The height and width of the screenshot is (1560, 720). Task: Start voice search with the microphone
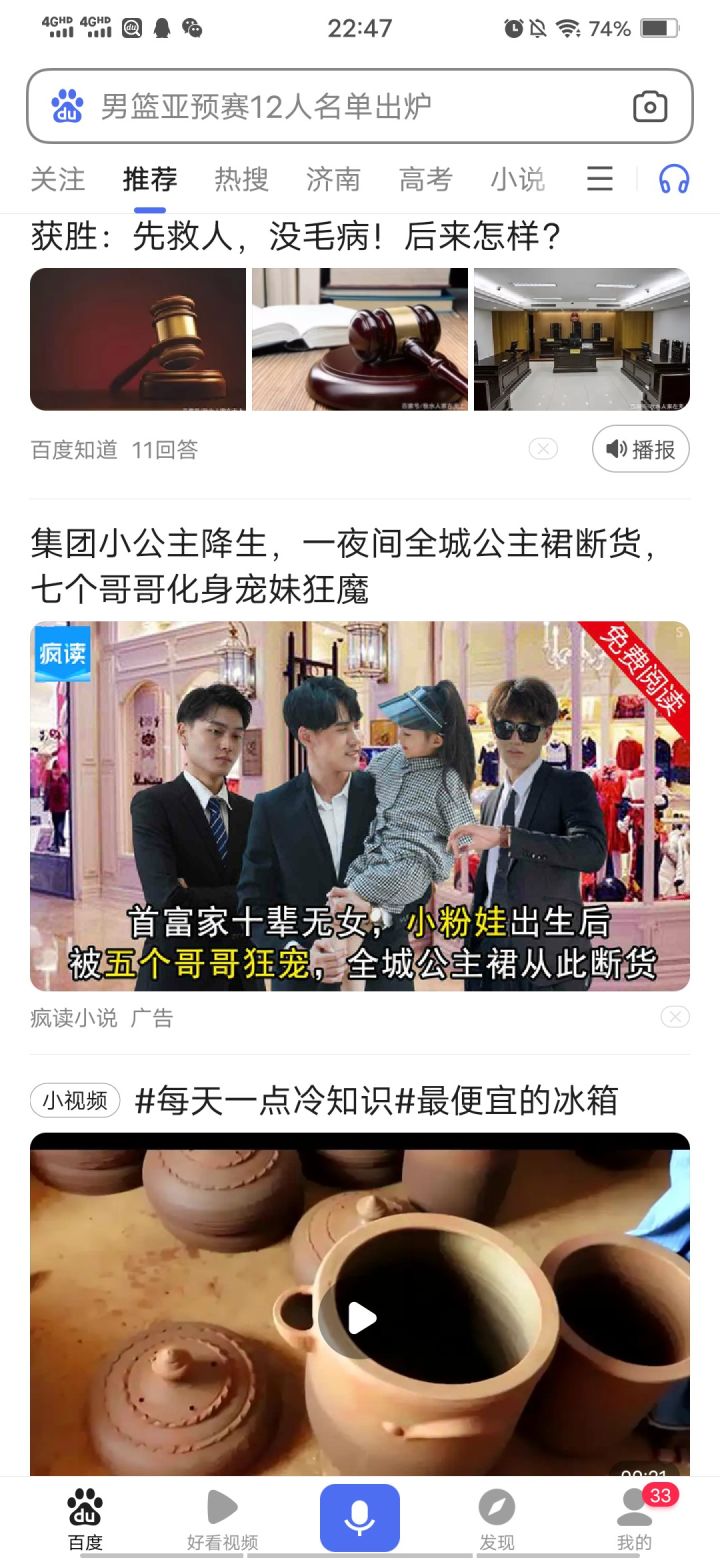point(360,1518)
